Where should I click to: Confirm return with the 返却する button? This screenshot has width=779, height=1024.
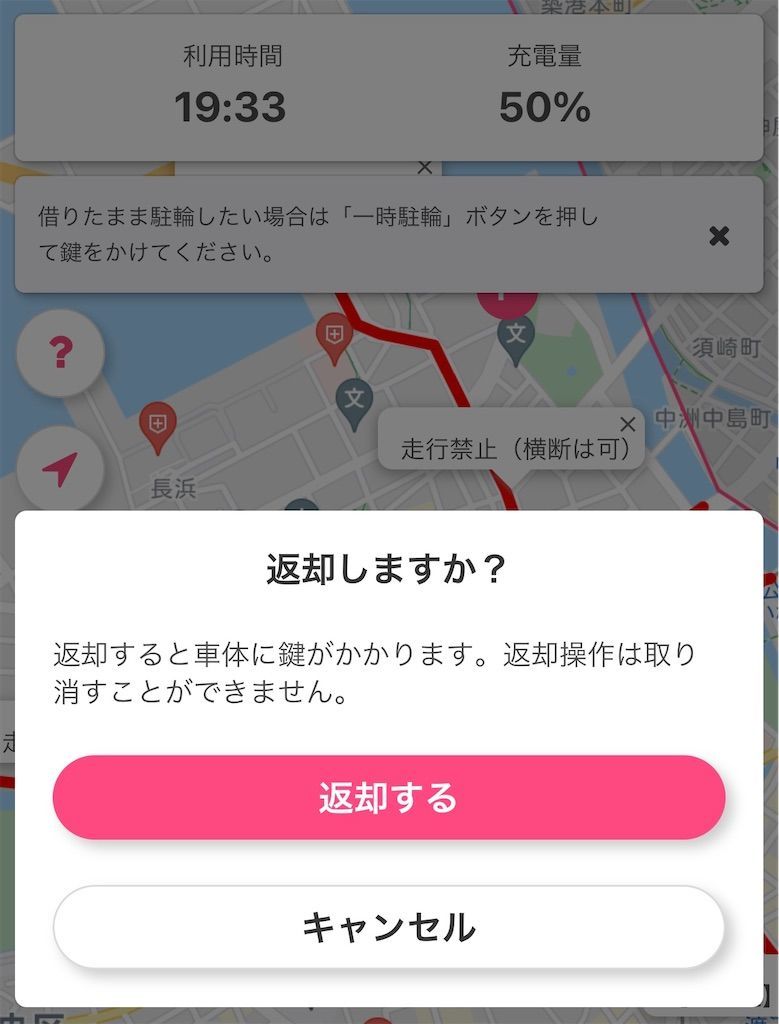(388, 797)
